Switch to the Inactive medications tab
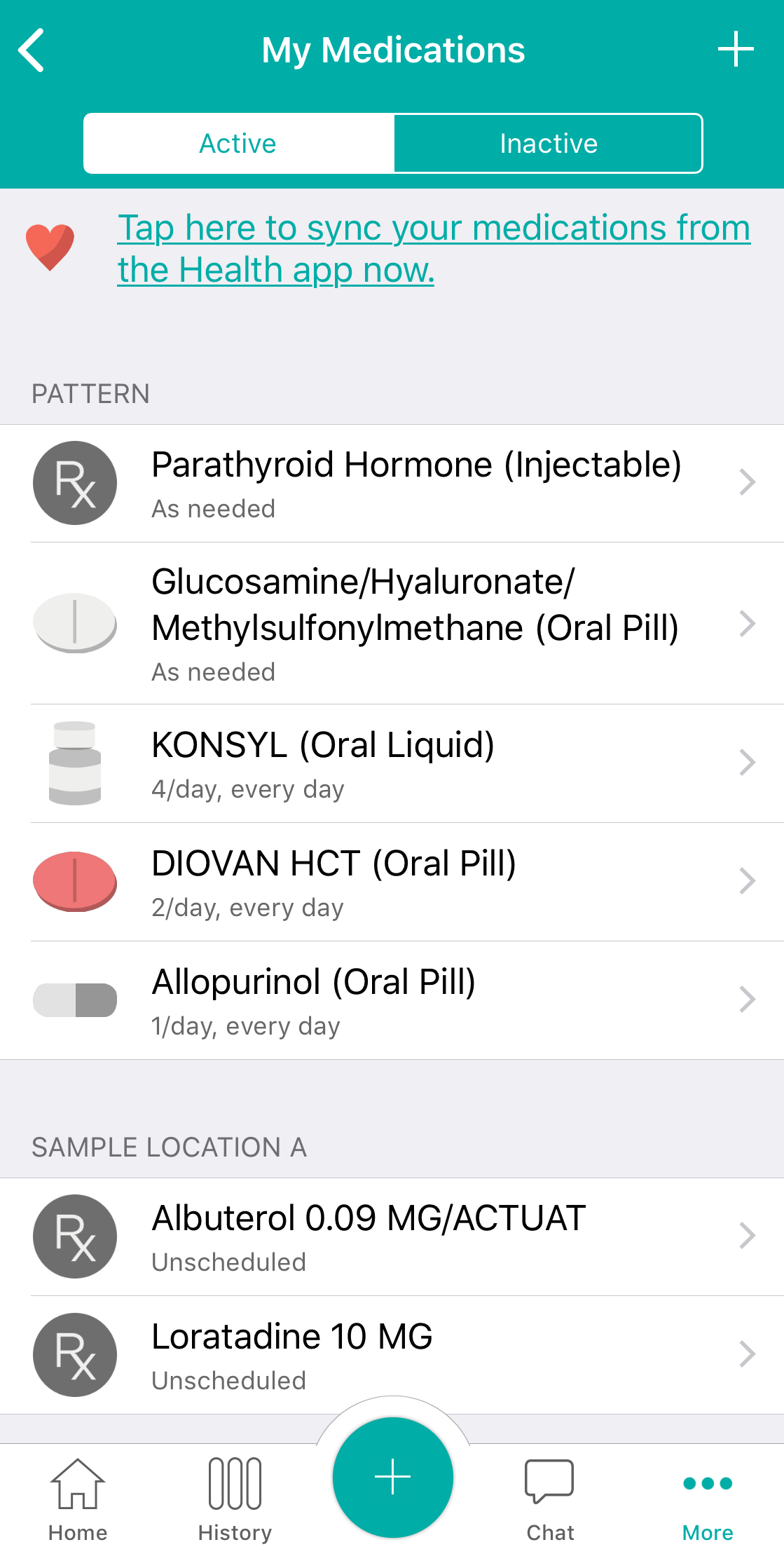784x1561 pixels. pyautogui.click(x=548, y=143)
